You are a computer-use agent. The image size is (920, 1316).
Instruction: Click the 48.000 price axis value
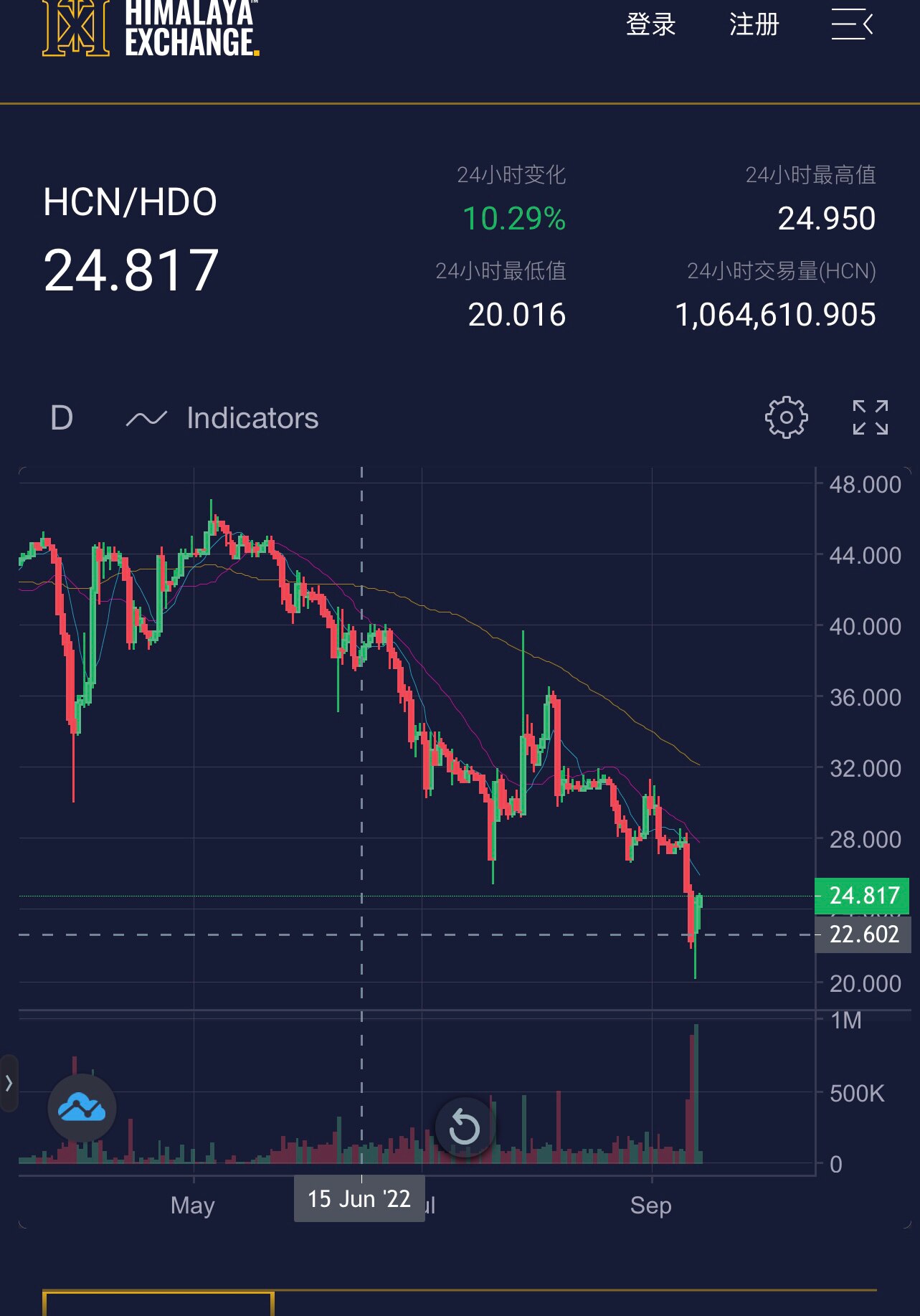click(x=865, y=485)
